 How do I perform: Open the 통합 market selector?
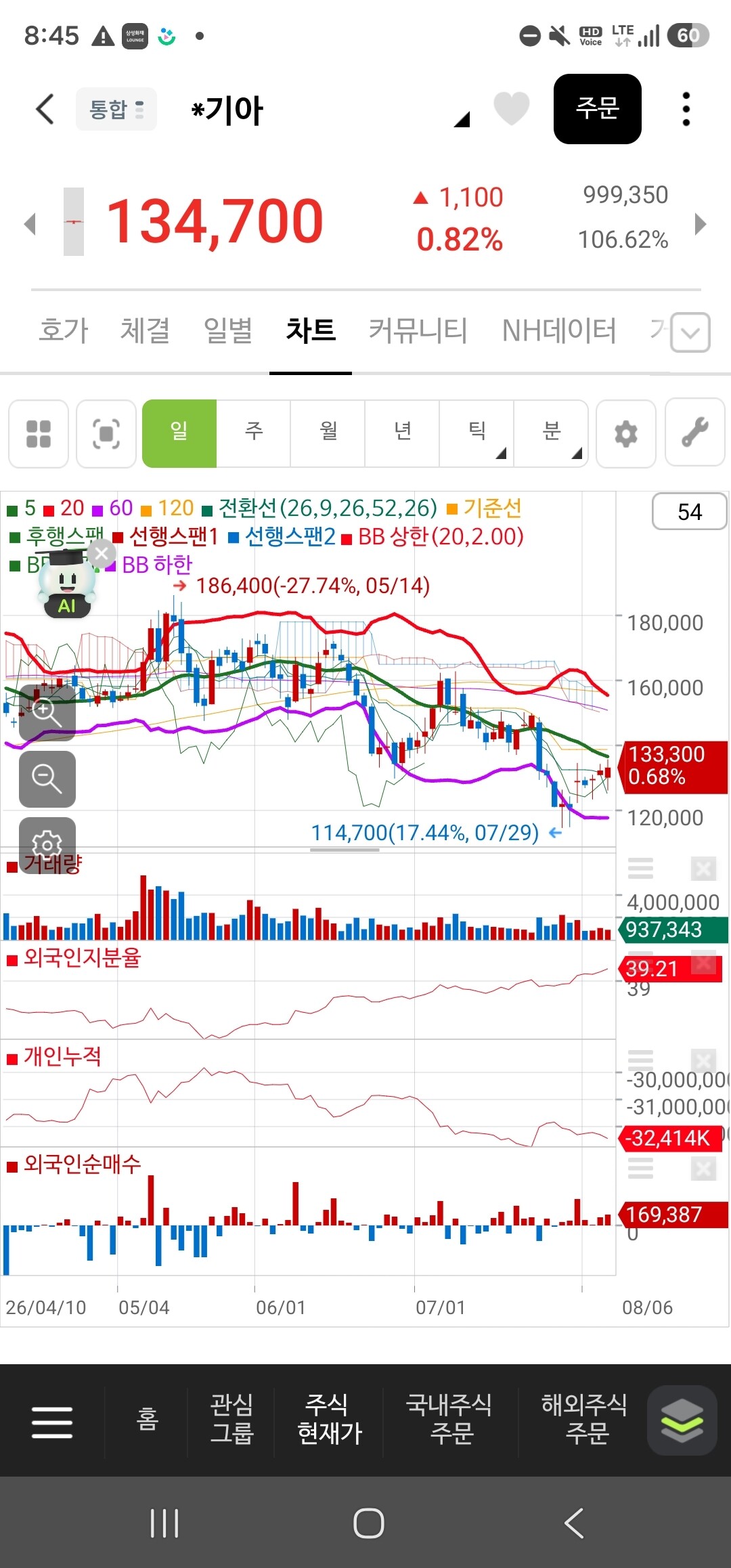click(x=116, y=109)
